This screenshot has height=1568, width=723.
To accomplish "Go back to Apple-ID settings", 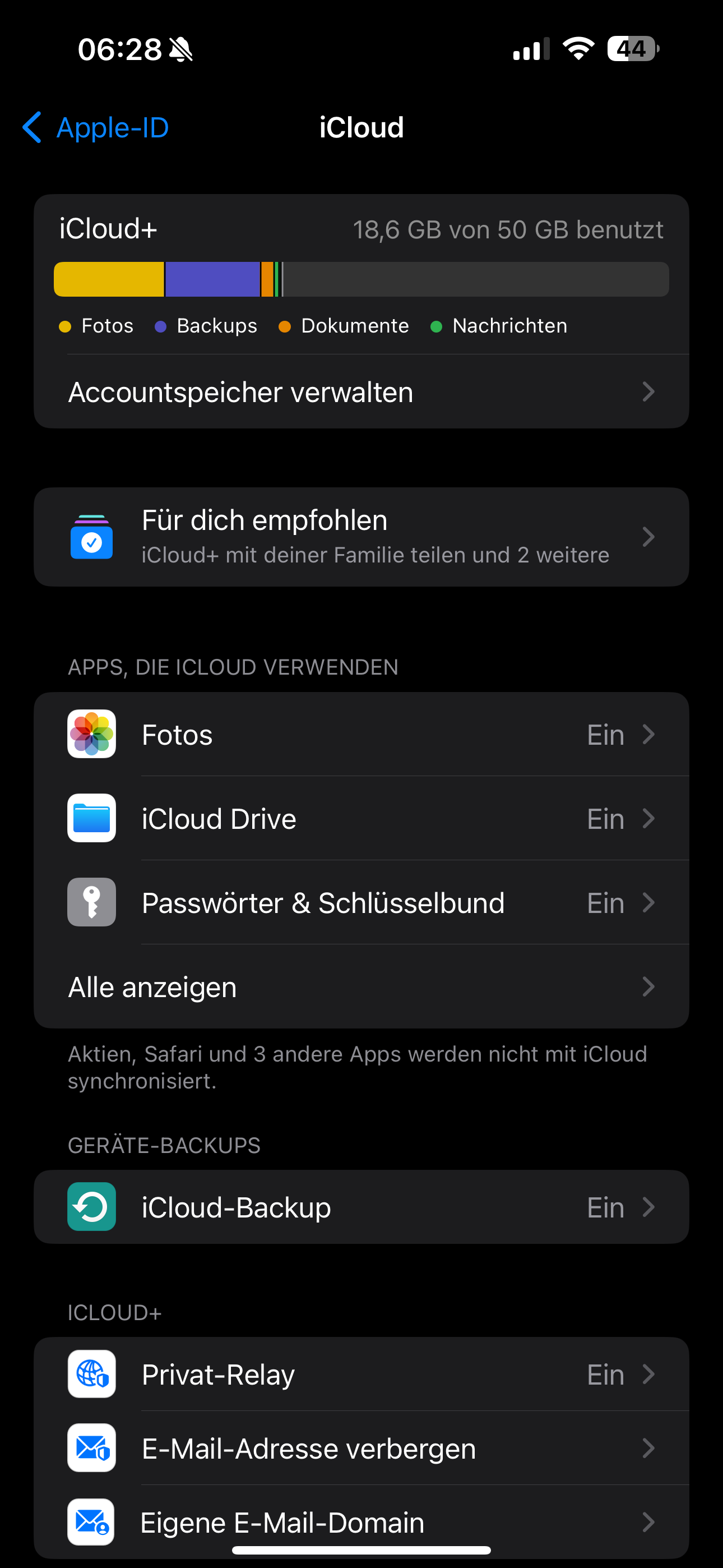I will [x=96, y=128].
